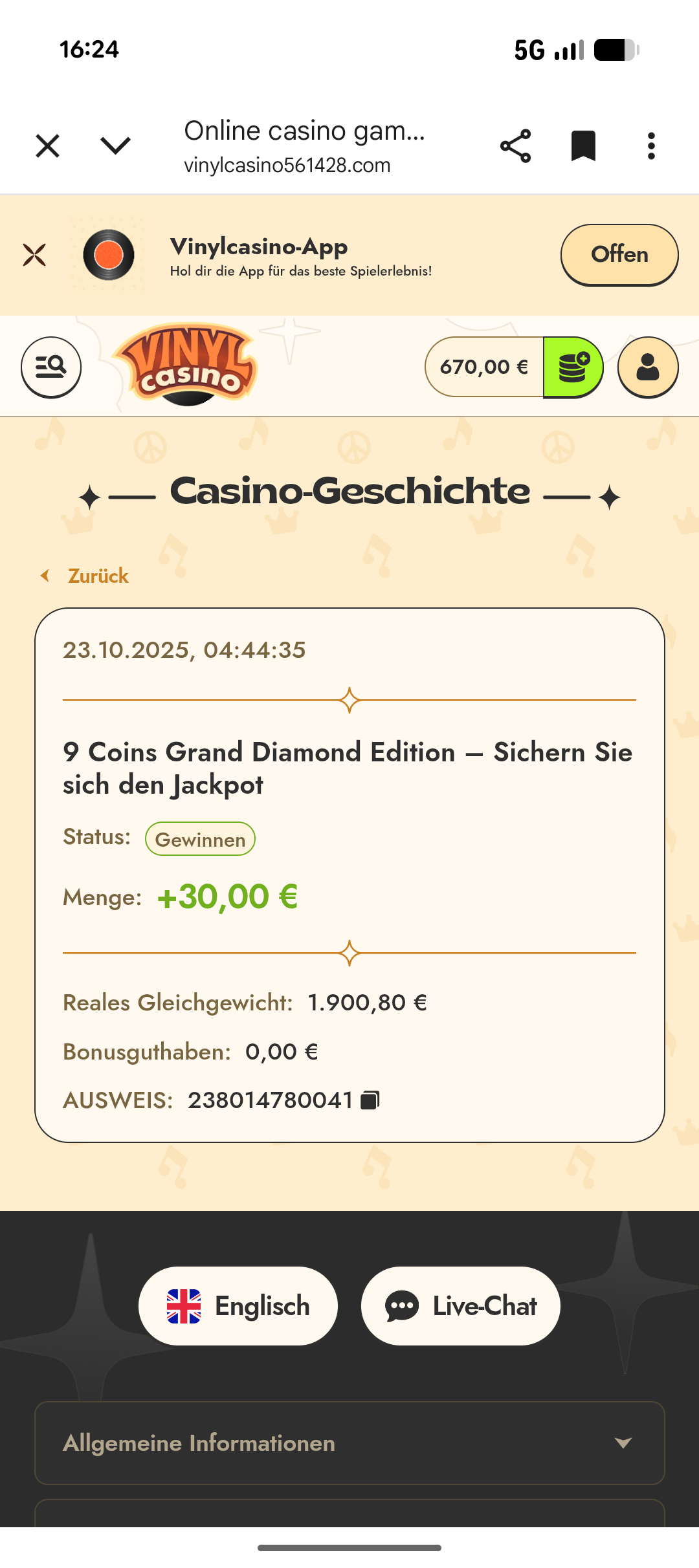Open the menu search button
The width and height of the screenshot is (699, 1568).
point(51,367)
